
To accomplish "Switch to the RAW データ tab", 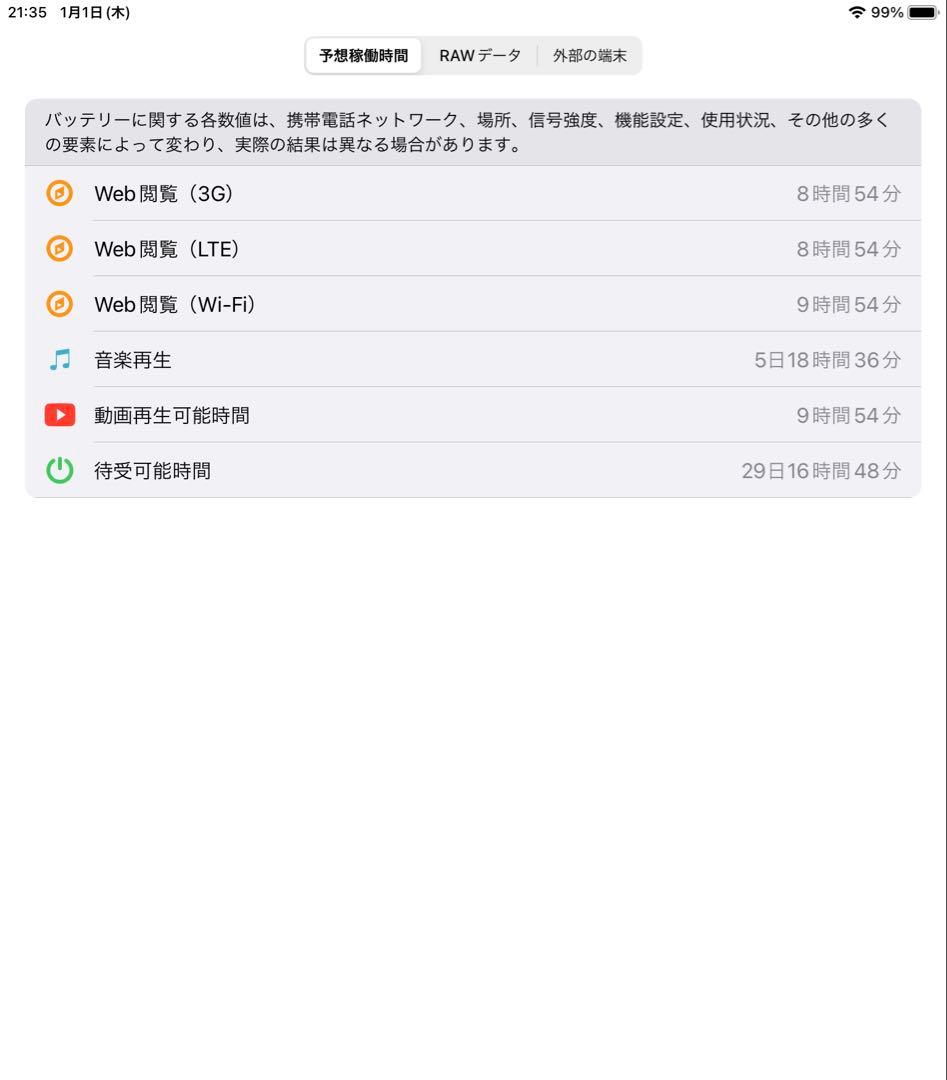I will click(x=481, y=56).
